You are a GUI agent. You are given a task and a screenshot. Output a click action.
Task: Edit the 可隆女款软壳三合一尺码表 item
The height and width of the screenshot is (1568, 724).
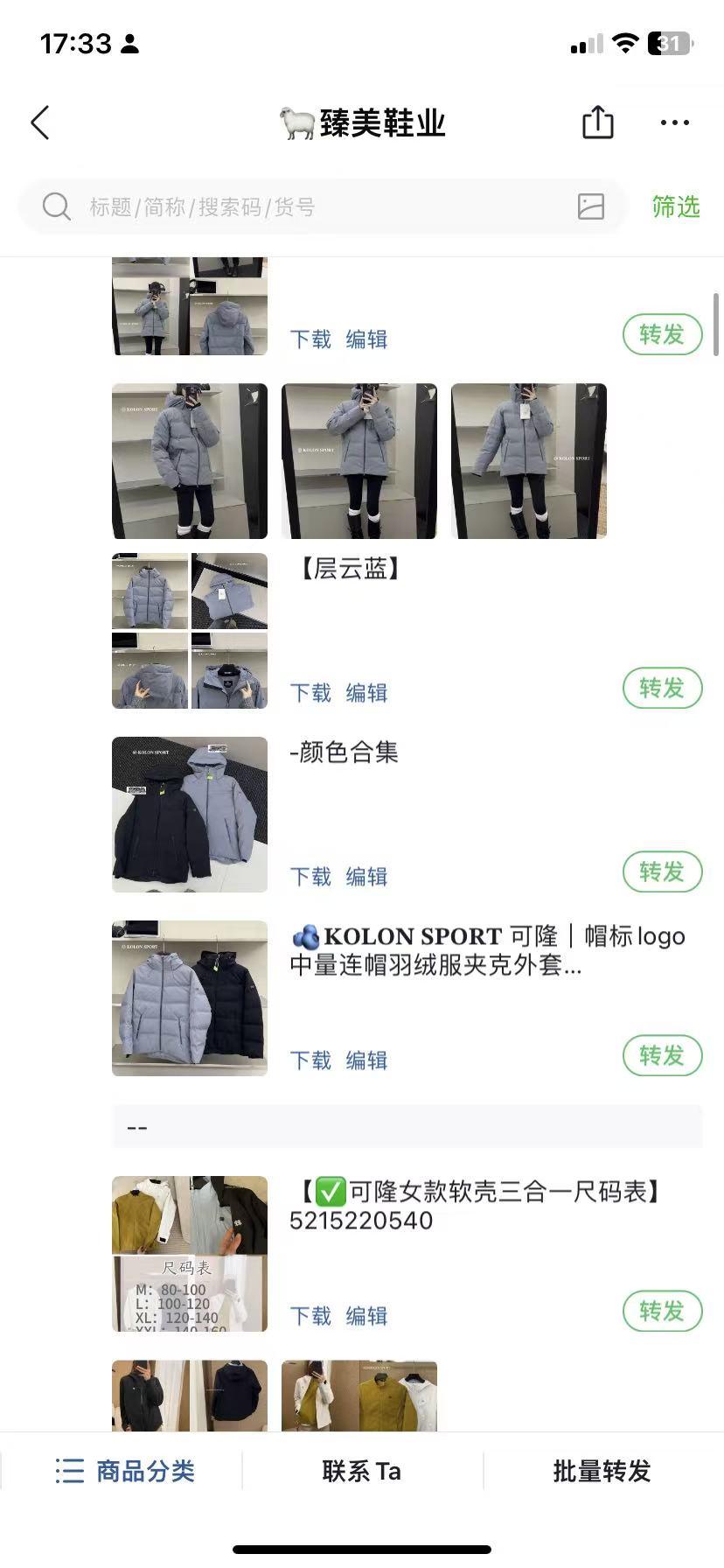(x=366, y=1316)
